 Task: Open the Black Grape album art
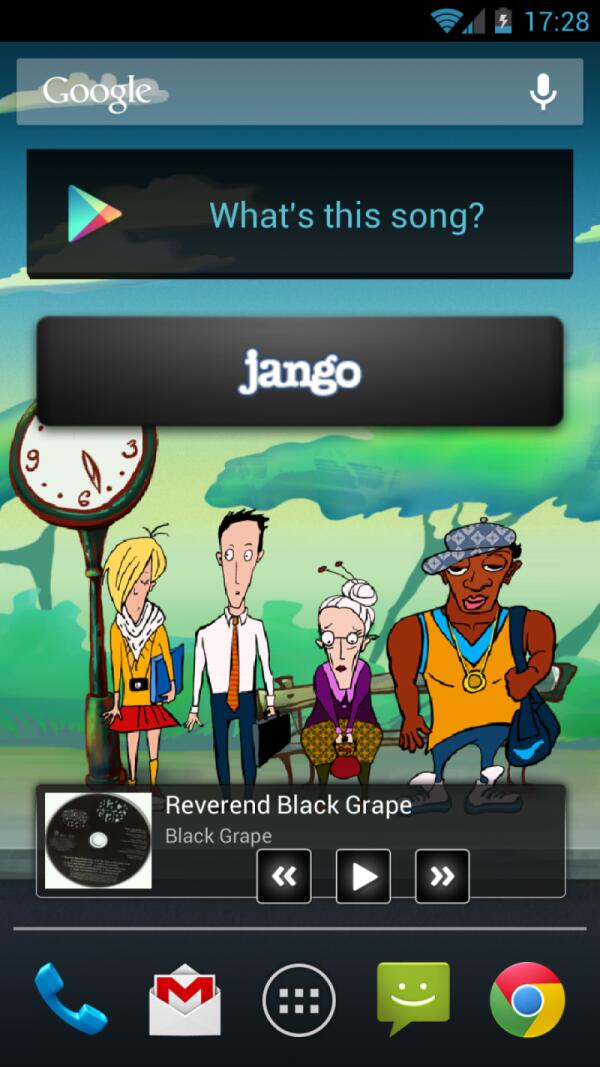98,840
